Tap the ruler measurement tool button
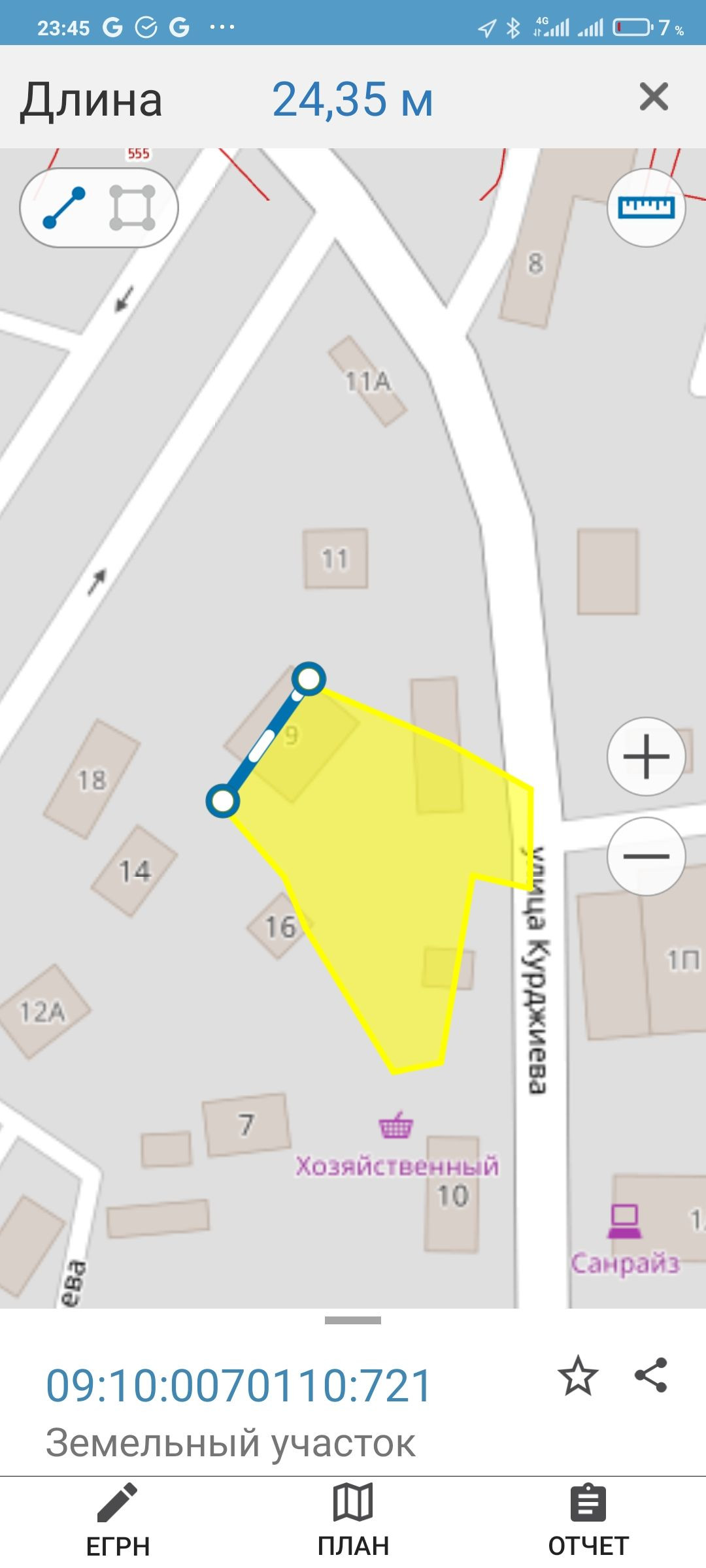This screenshot has height=1568, width=706. [646, 208]
